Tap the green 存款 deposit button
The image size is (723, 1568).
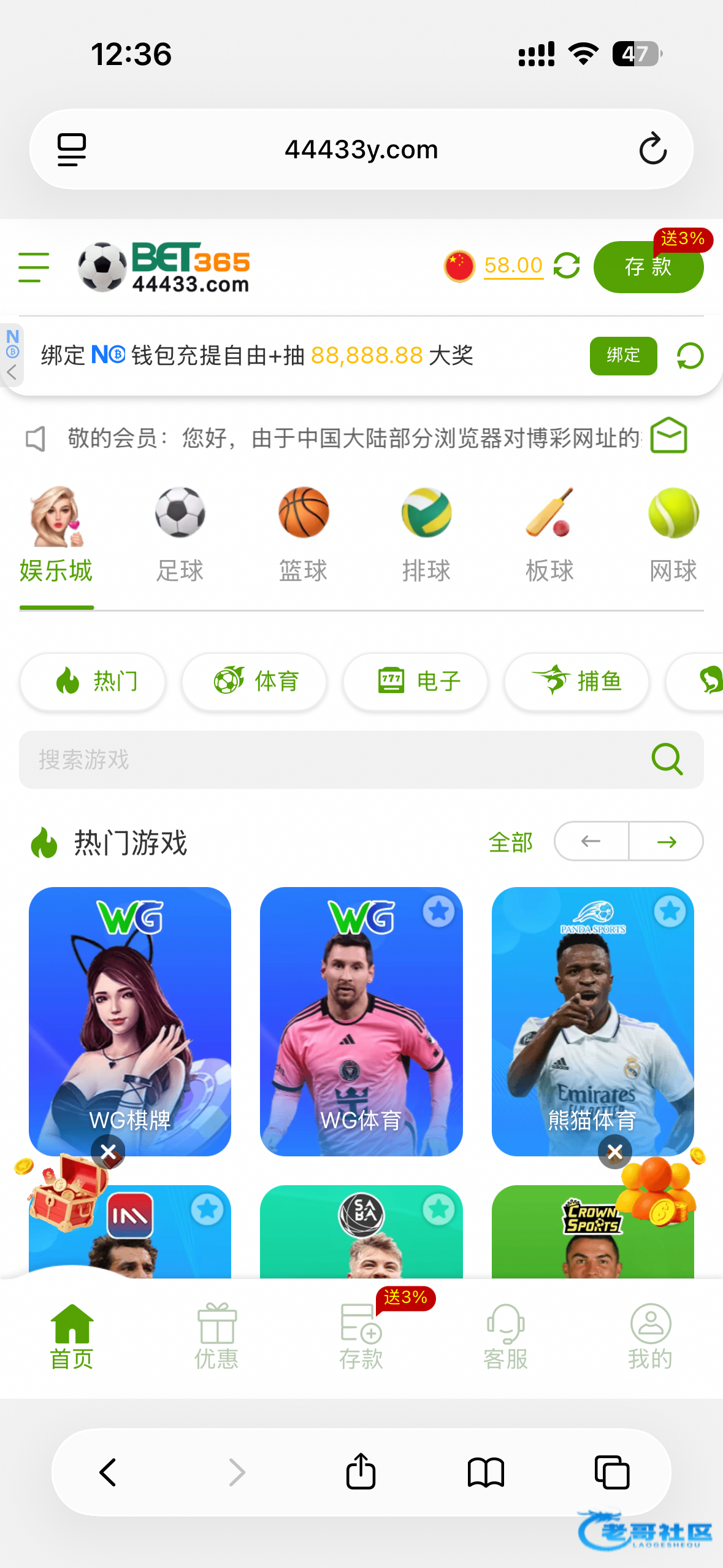tap(648, 267)
